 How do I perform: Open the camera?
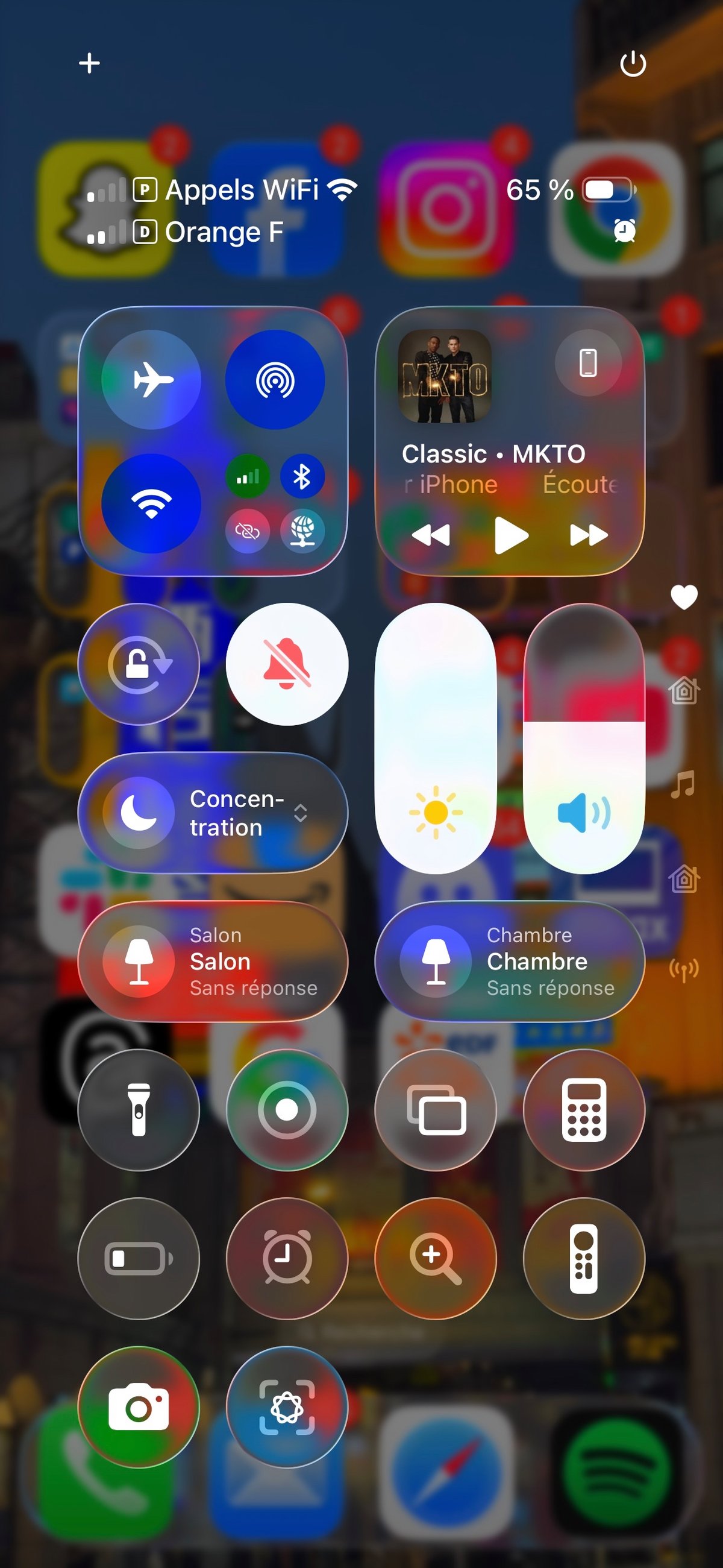tap(139, 1406)
